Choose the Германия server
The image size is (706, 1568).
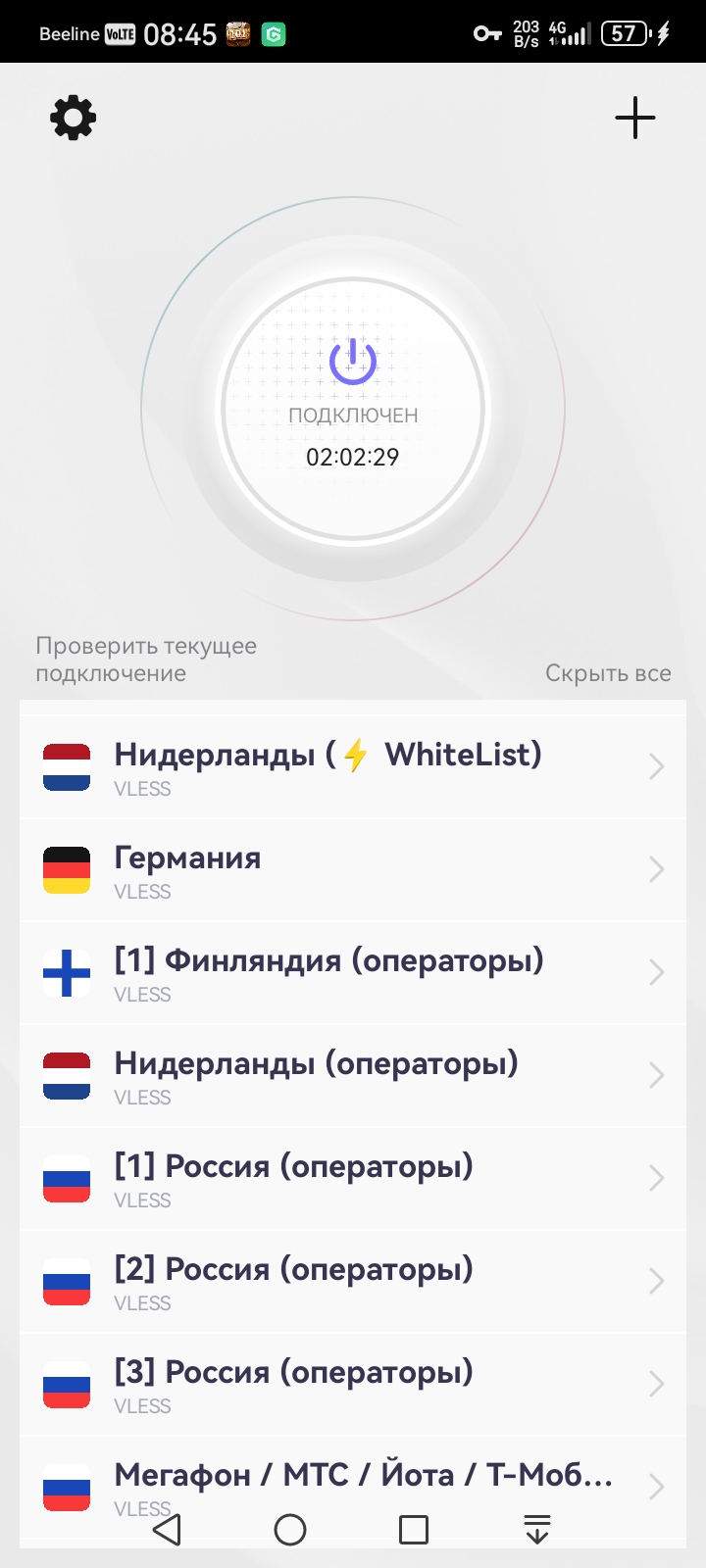[353, 870]
